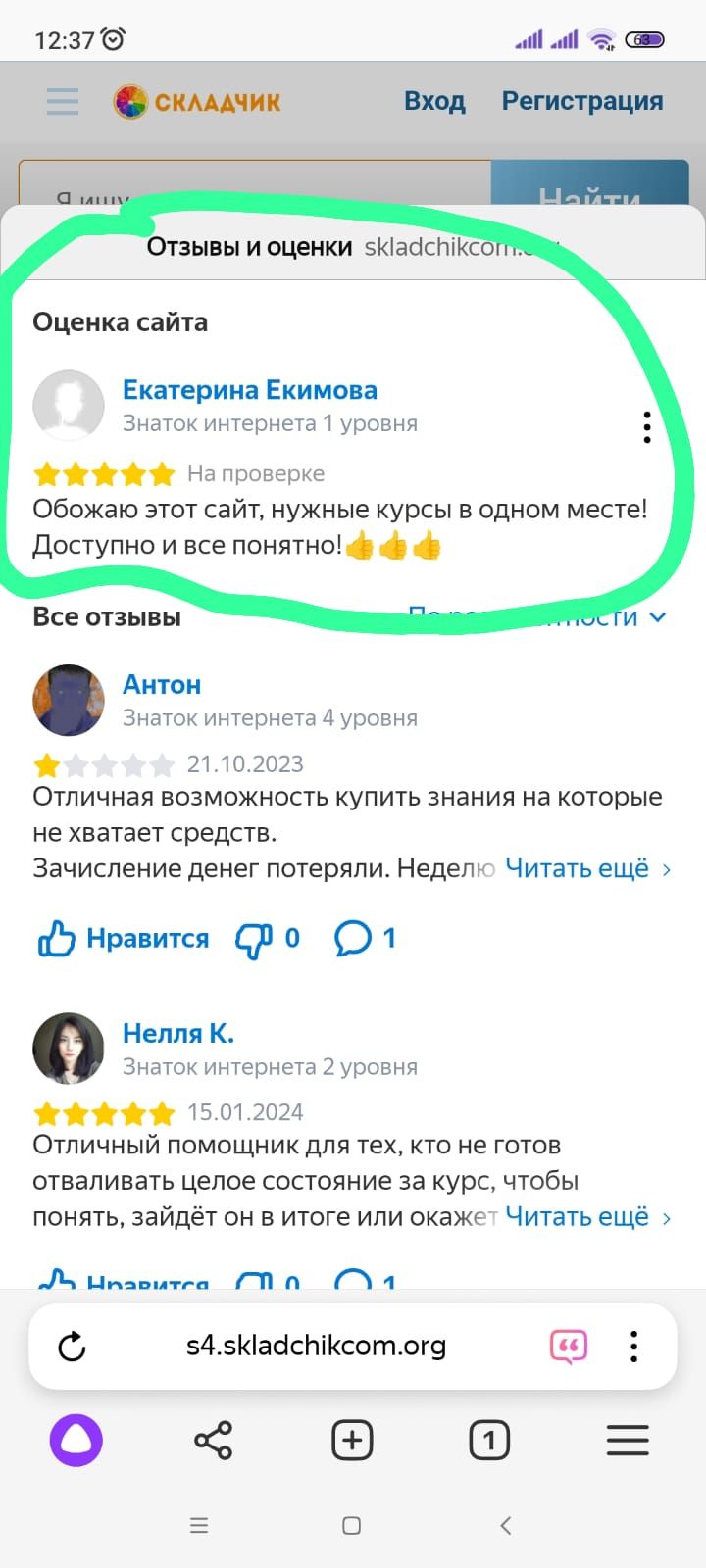706x1568 pixels.
Task: Like Антон's review with Нравится
Action: [x=124, y=939]
